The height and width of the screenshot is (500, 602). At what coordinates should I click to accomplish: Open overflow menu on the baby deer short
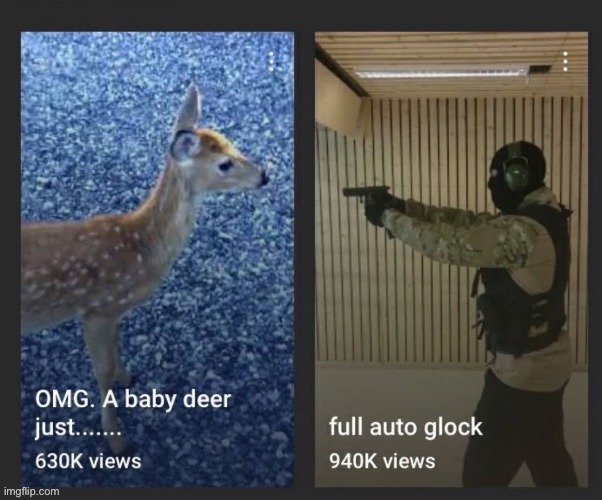pos(271,60)
